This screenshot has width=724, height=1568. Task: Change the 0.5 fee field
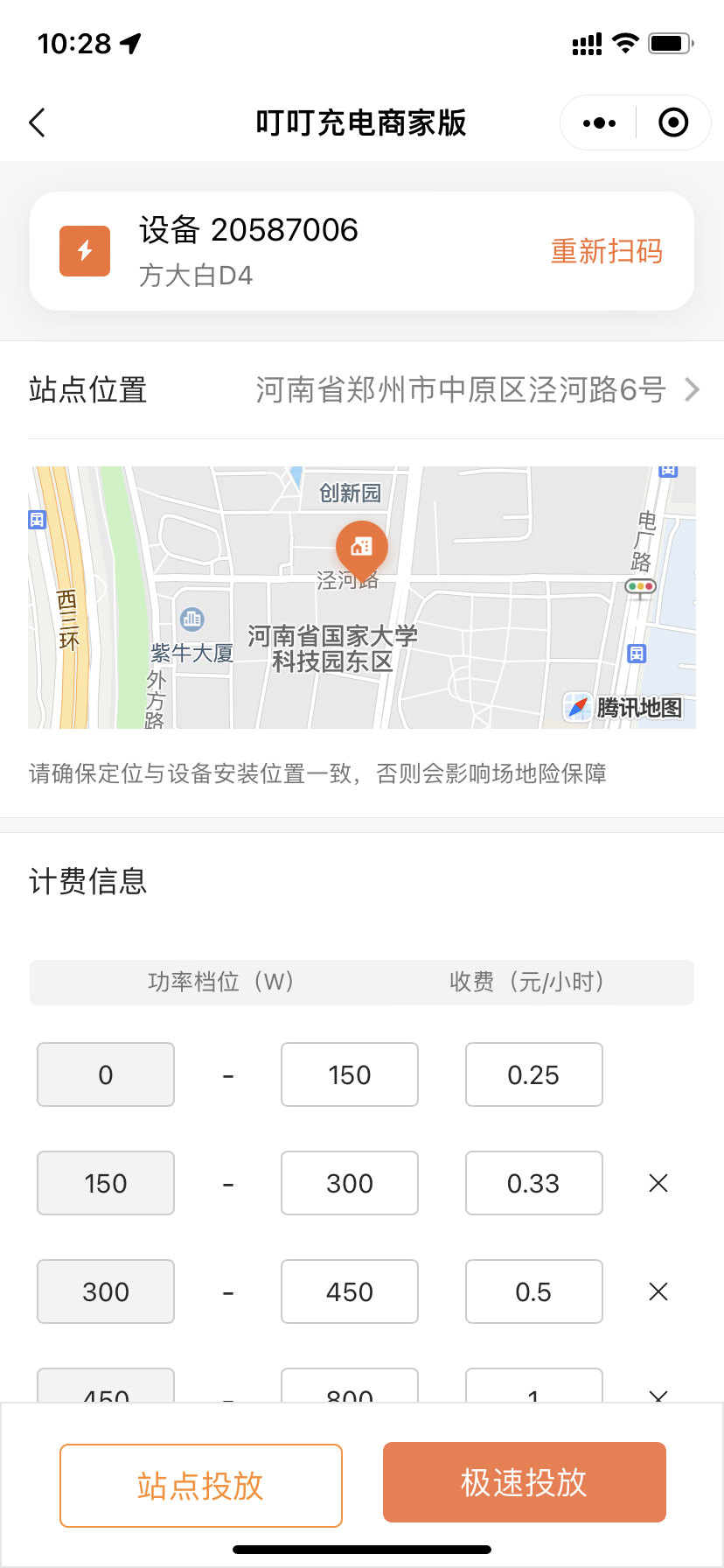coord(533,1291)
